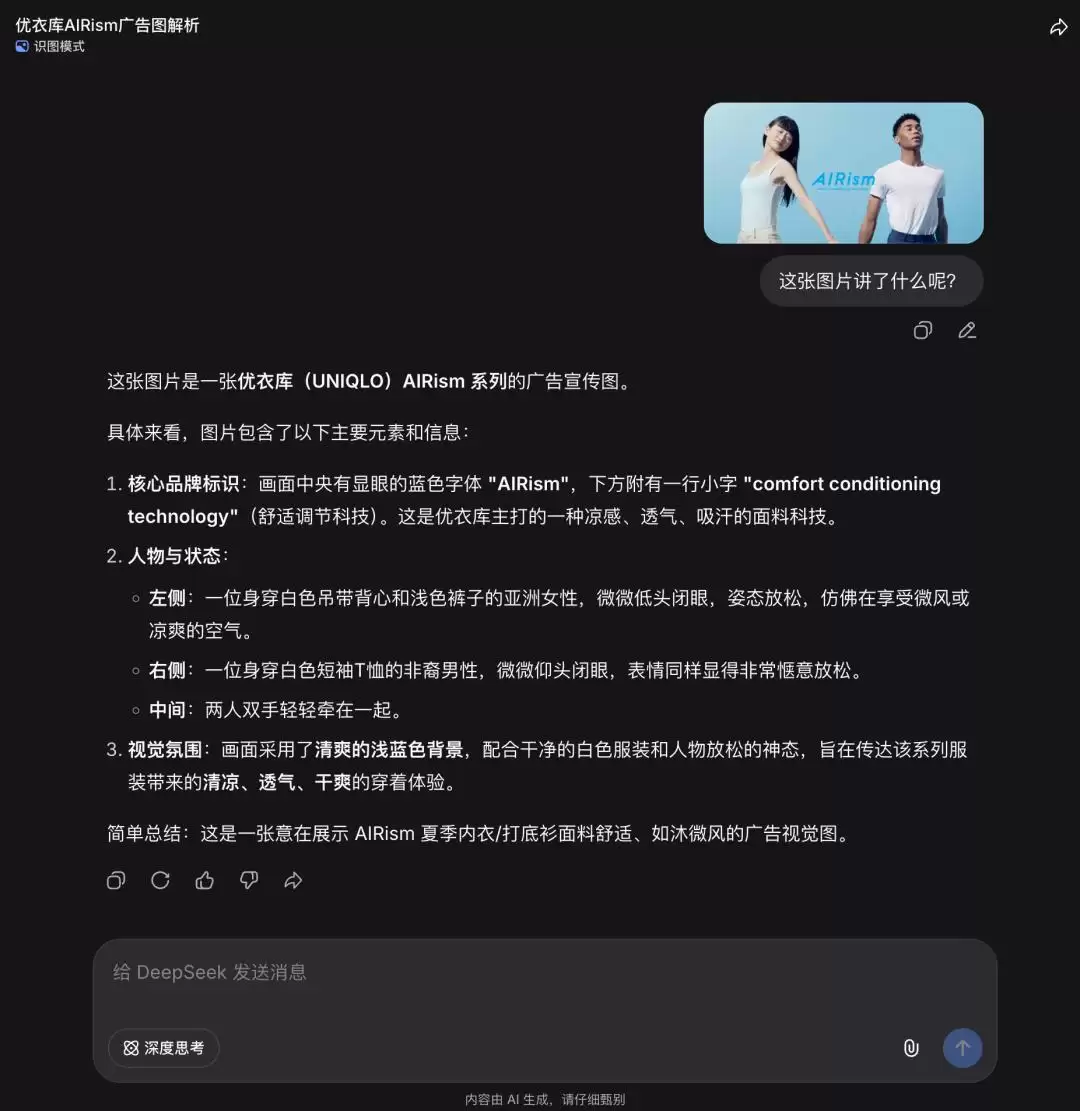
Task: Dislike the response with thumbs down
Action: coord(249,880)
